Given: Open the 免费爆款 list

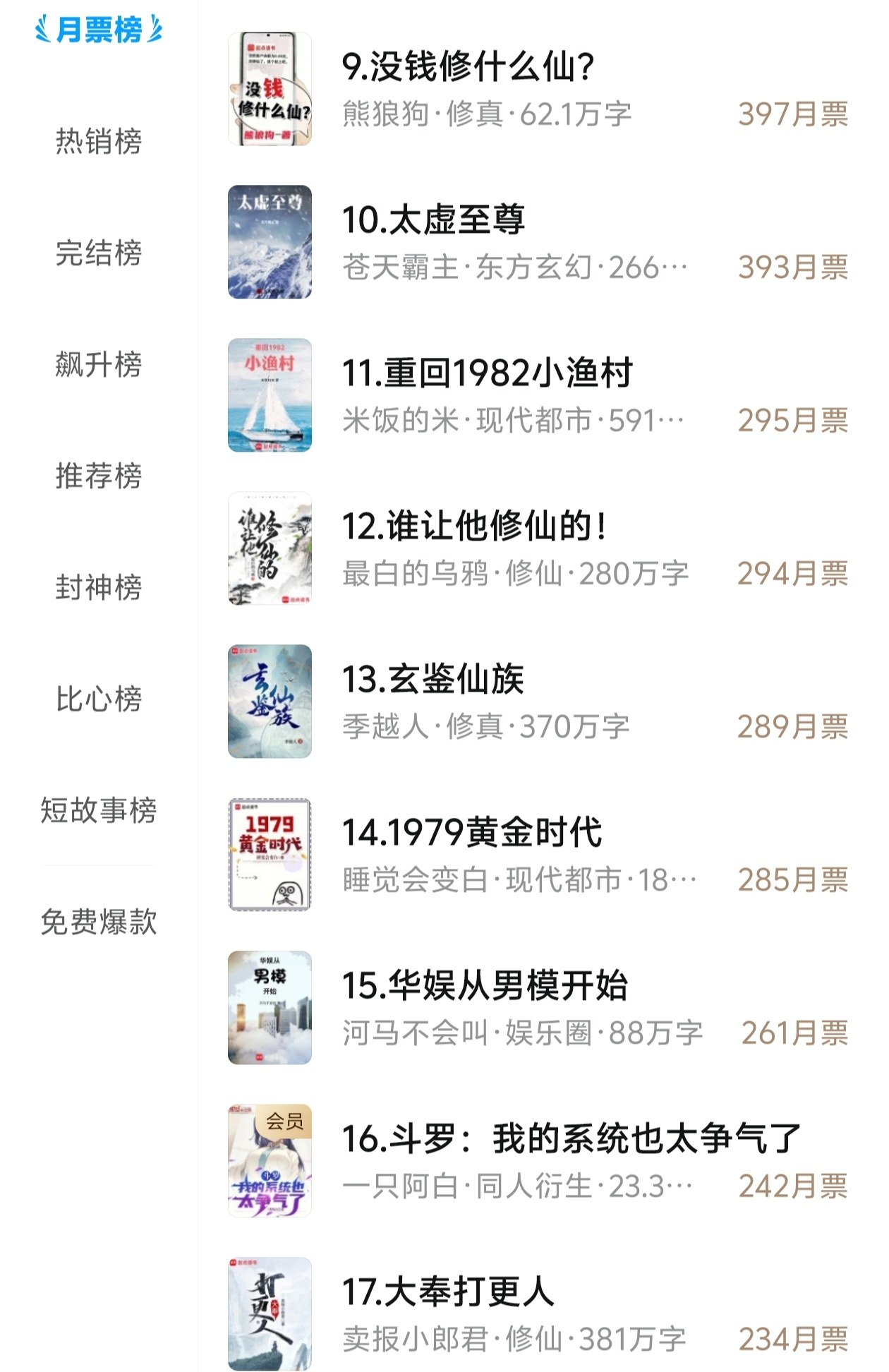Looking at the screenshot, I should pyautogui.click(x=99, y=922).
